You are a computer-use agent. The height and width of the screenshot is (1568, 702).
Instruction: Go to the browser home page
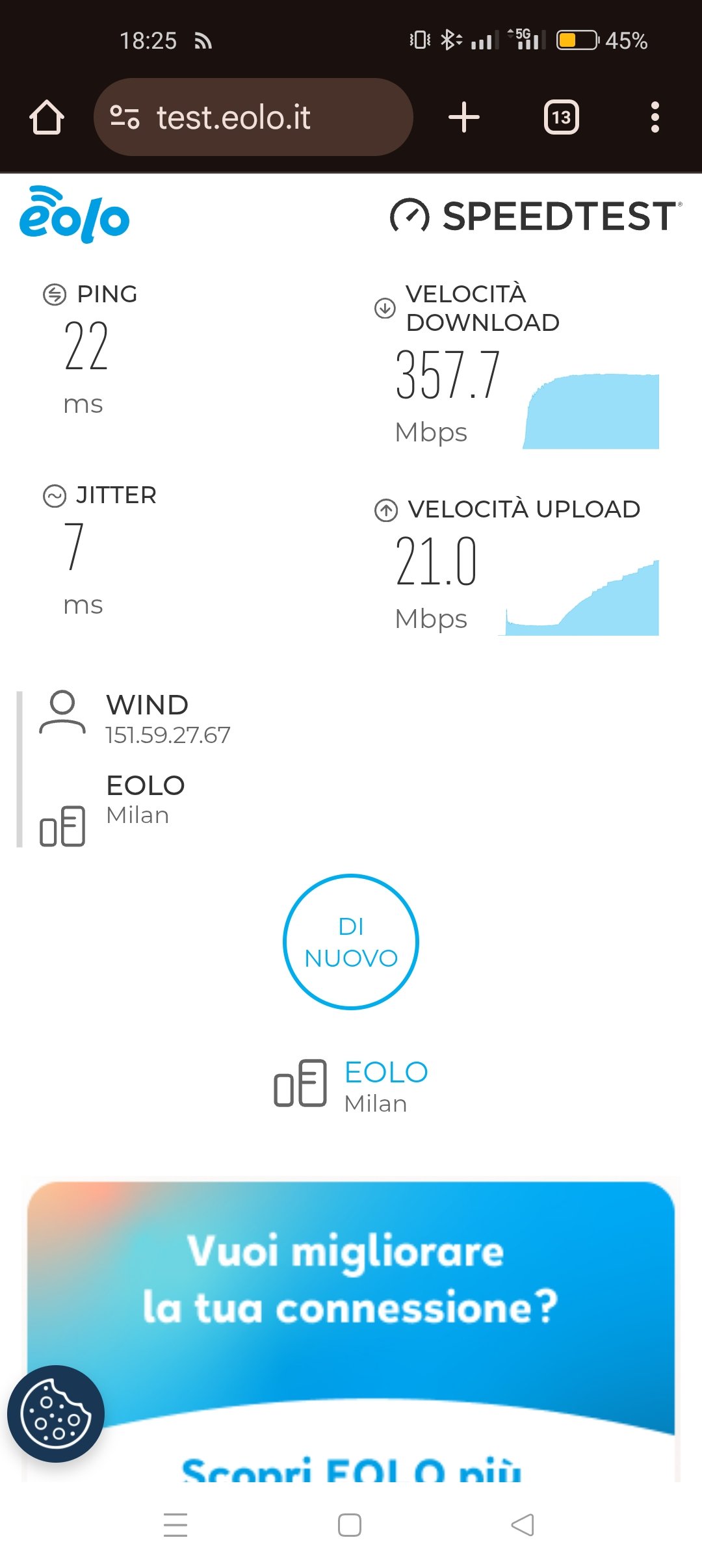[47, 117]
